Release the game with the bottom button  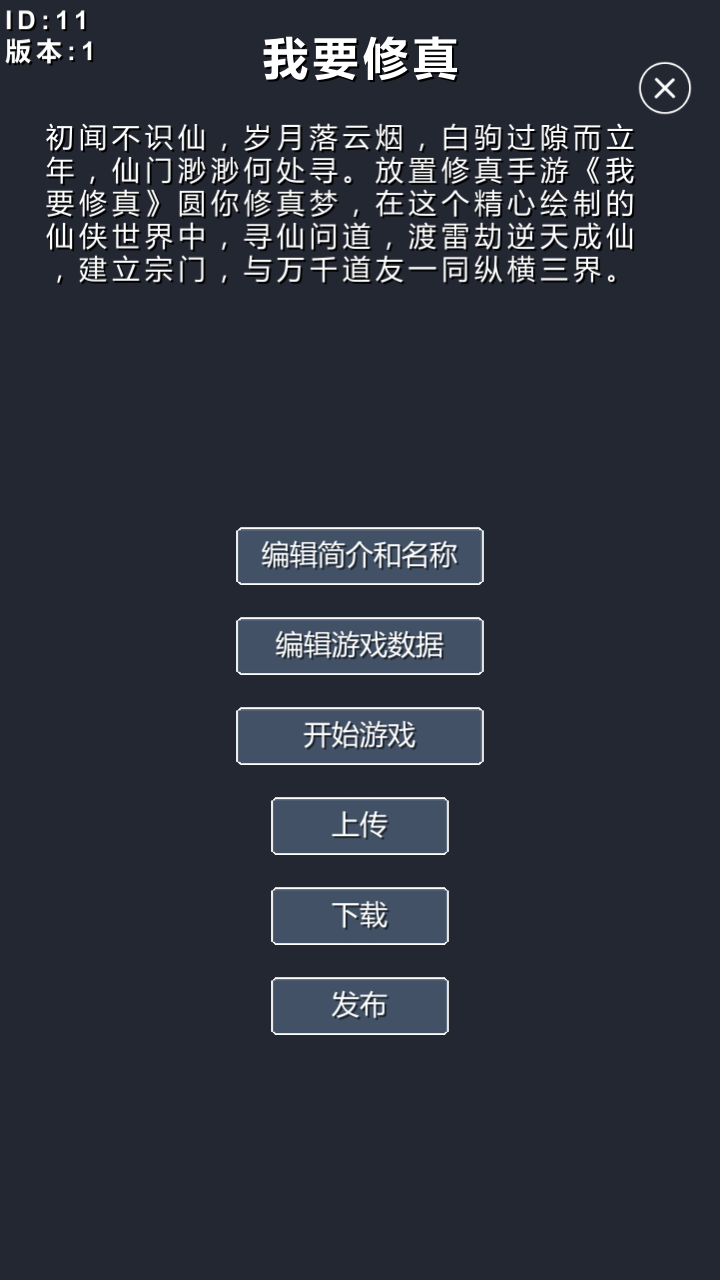coord(359,1006)
